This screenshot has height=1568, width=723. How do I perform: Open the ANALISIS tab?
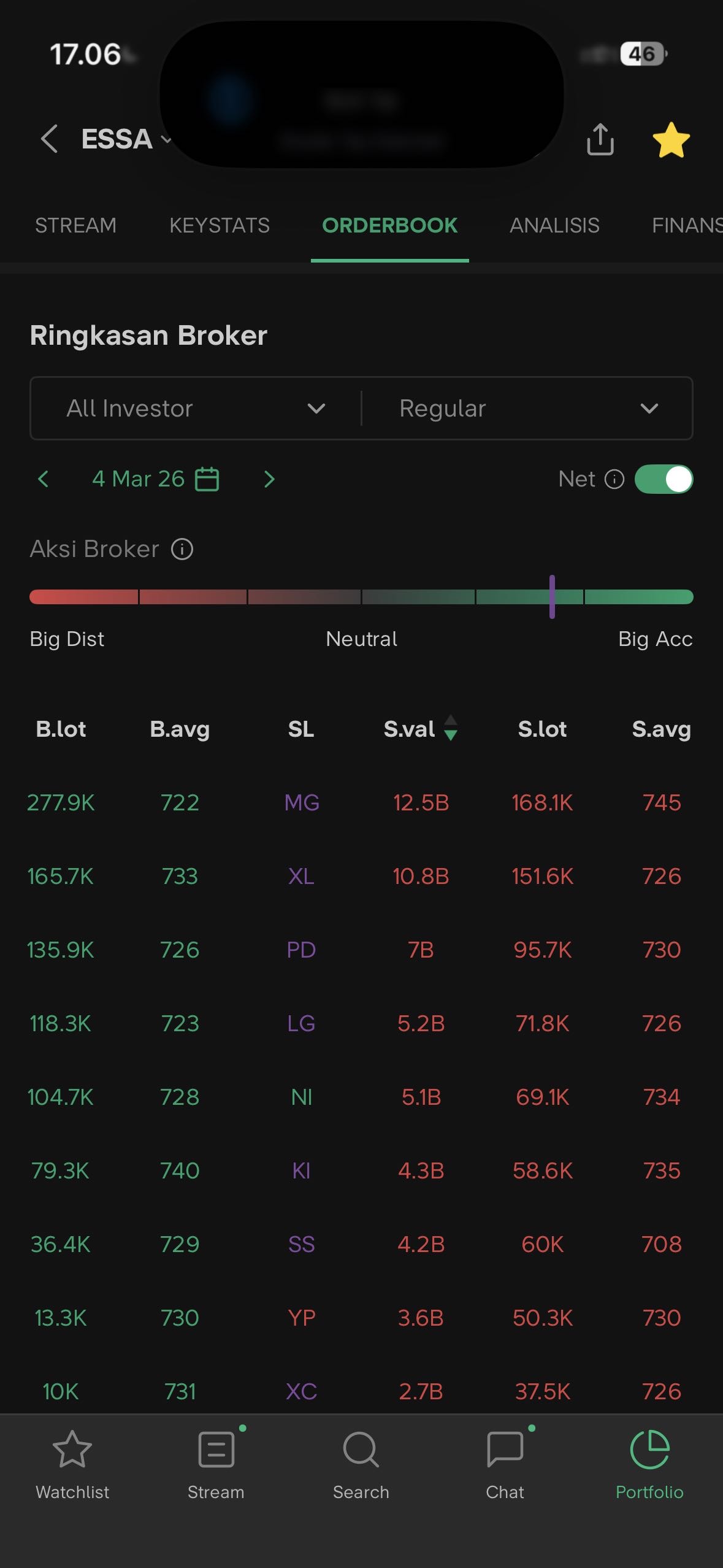pyautogui.click(x=554, y=226)
